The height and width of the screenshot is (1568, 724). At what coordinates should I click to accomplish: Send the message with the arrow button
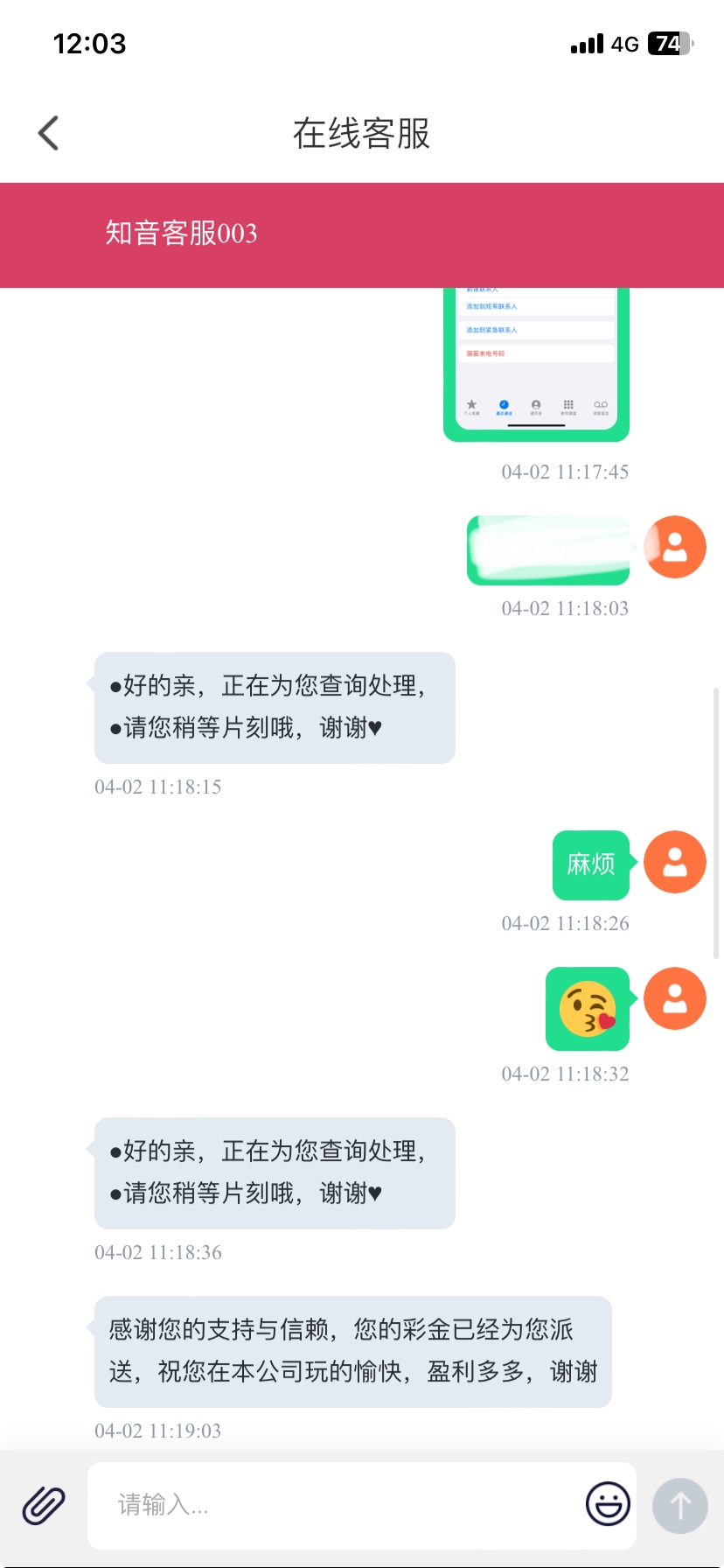[x=679, y=1506]
